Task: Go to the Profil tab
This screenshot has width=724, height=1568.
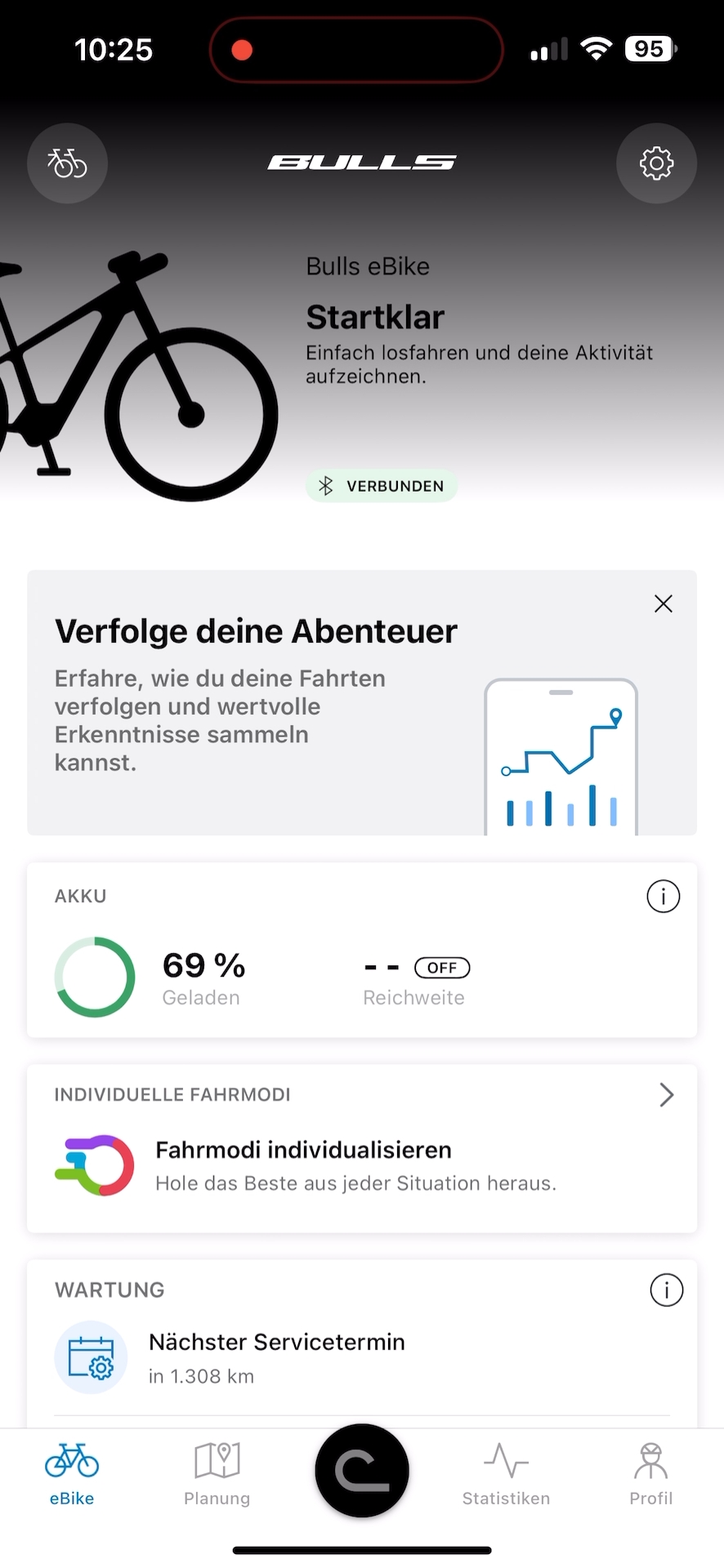Action: (650, 1474)
